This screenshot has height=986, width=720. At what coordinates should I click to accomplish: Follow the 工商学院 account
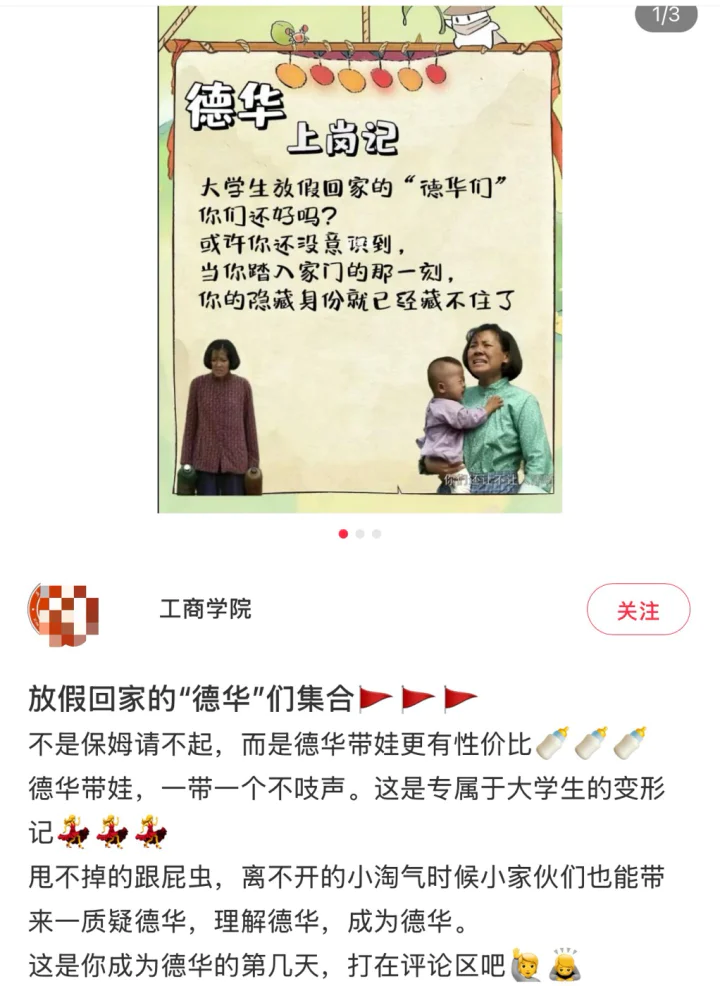coord(637,609)
